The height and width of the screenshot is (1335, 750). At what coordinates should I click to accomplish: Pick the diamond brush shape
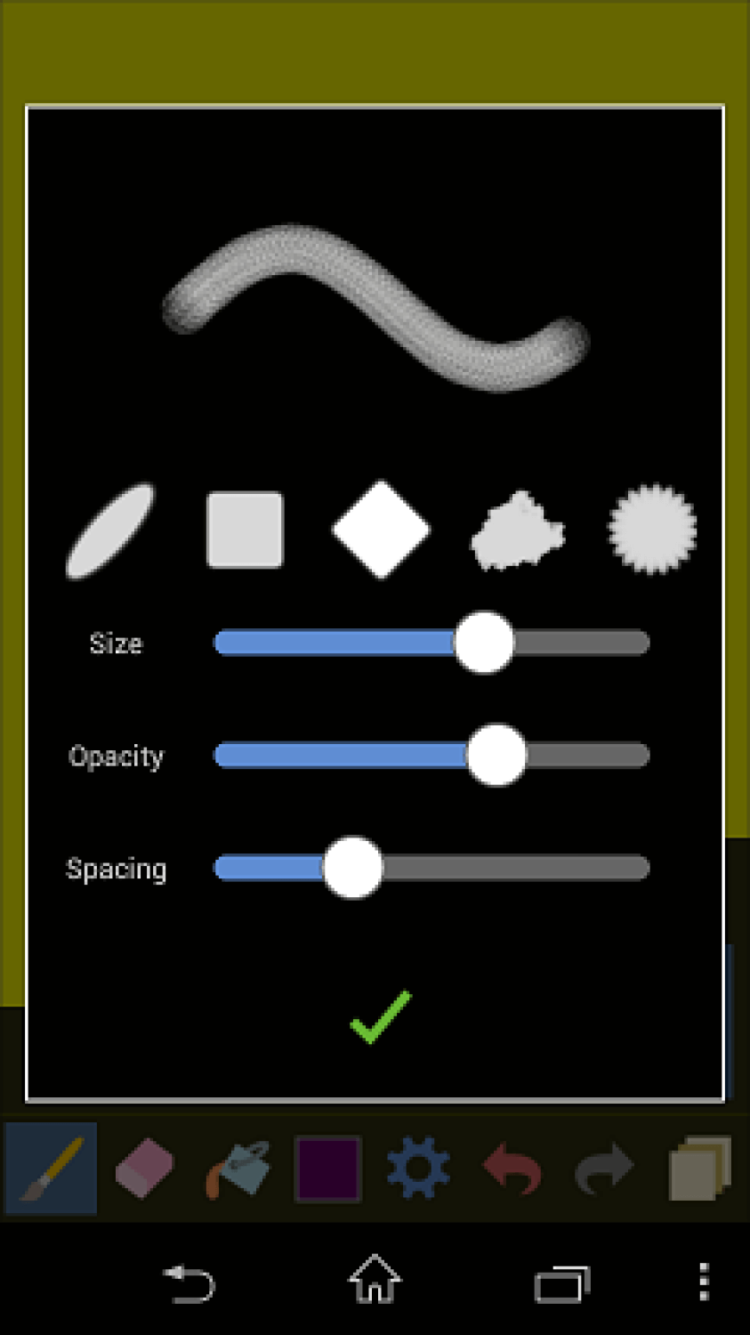pos(381,529)
